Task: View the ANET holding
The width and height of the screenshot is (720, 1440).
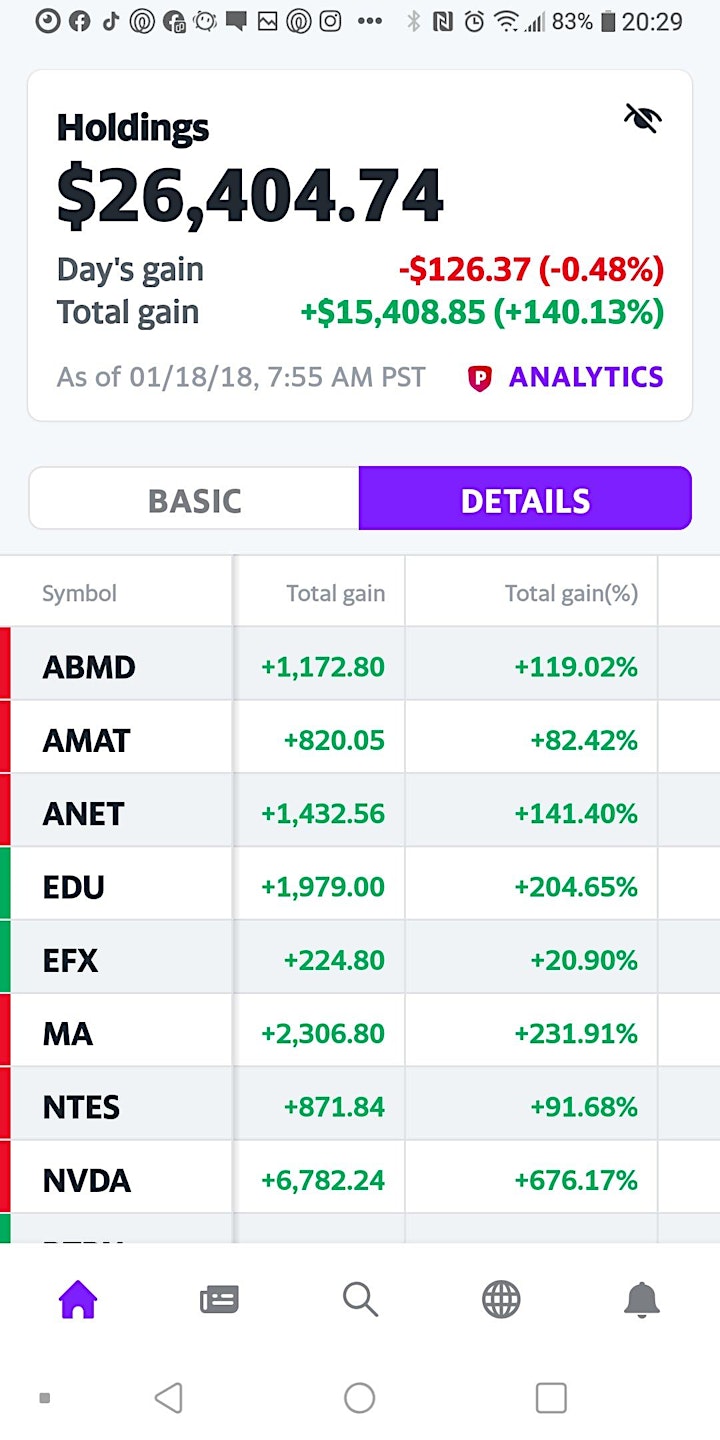Action: click(x=360, y=810)
